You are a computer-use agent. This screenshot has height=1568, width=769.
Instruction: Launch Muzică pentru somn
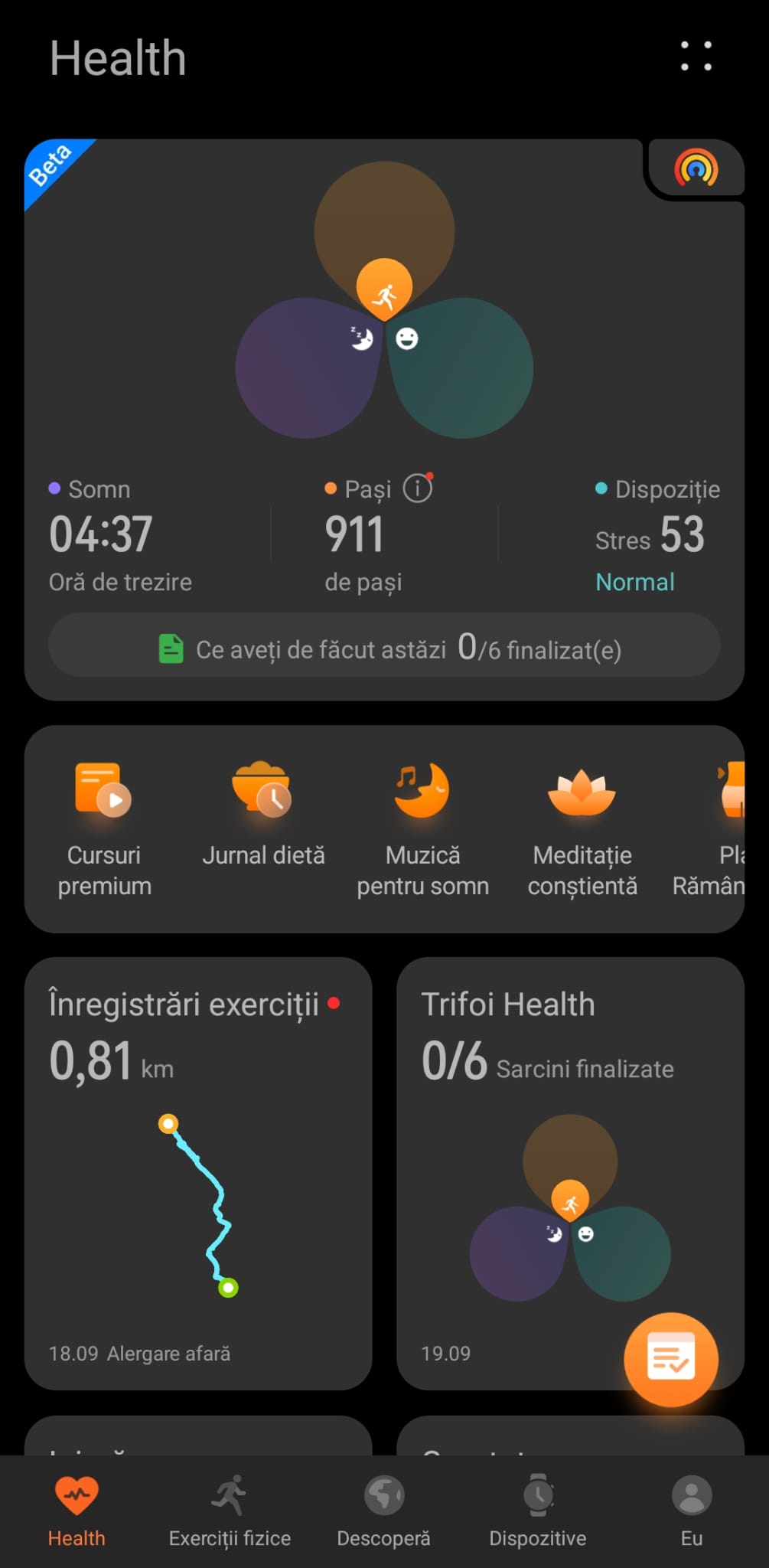pos(422,828)
